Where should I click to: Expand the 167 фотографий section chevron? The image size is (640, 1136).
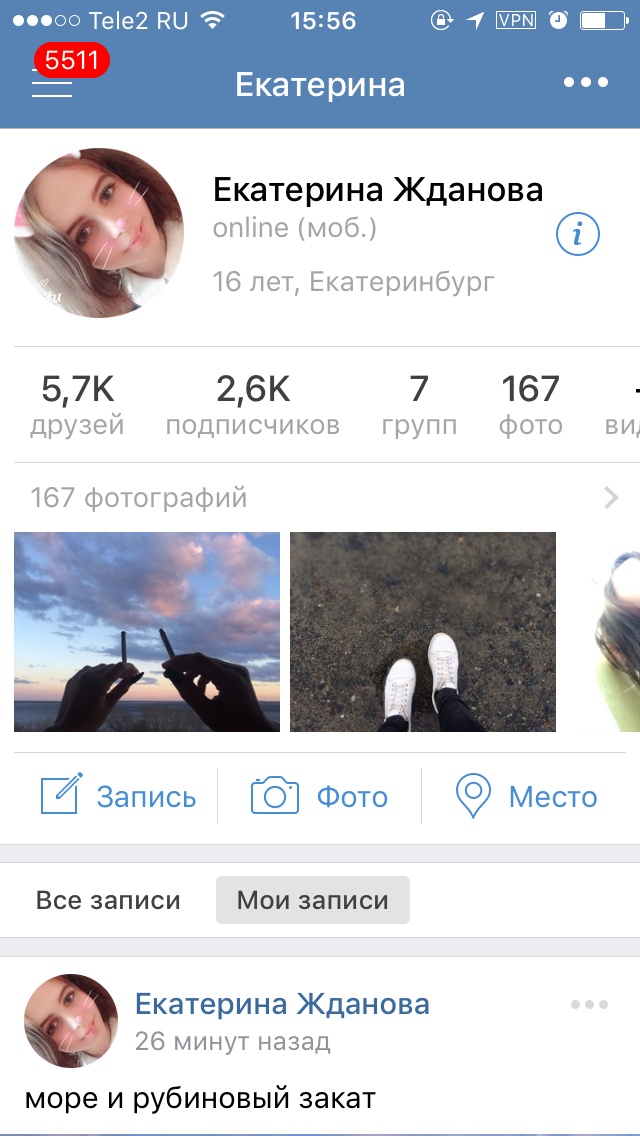coord(612,498)
